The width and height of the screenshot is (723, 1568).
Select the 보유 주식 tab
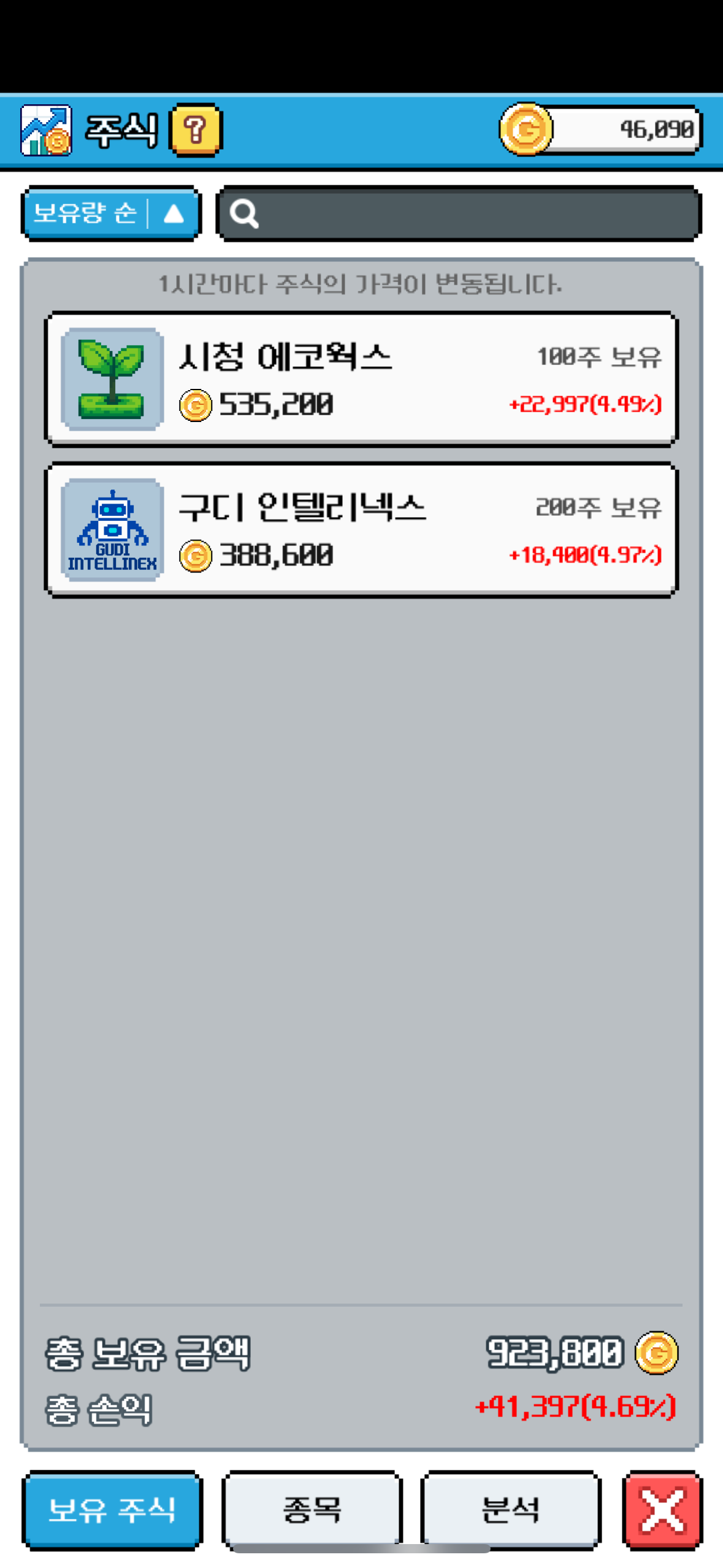(x=112, y=1510)
